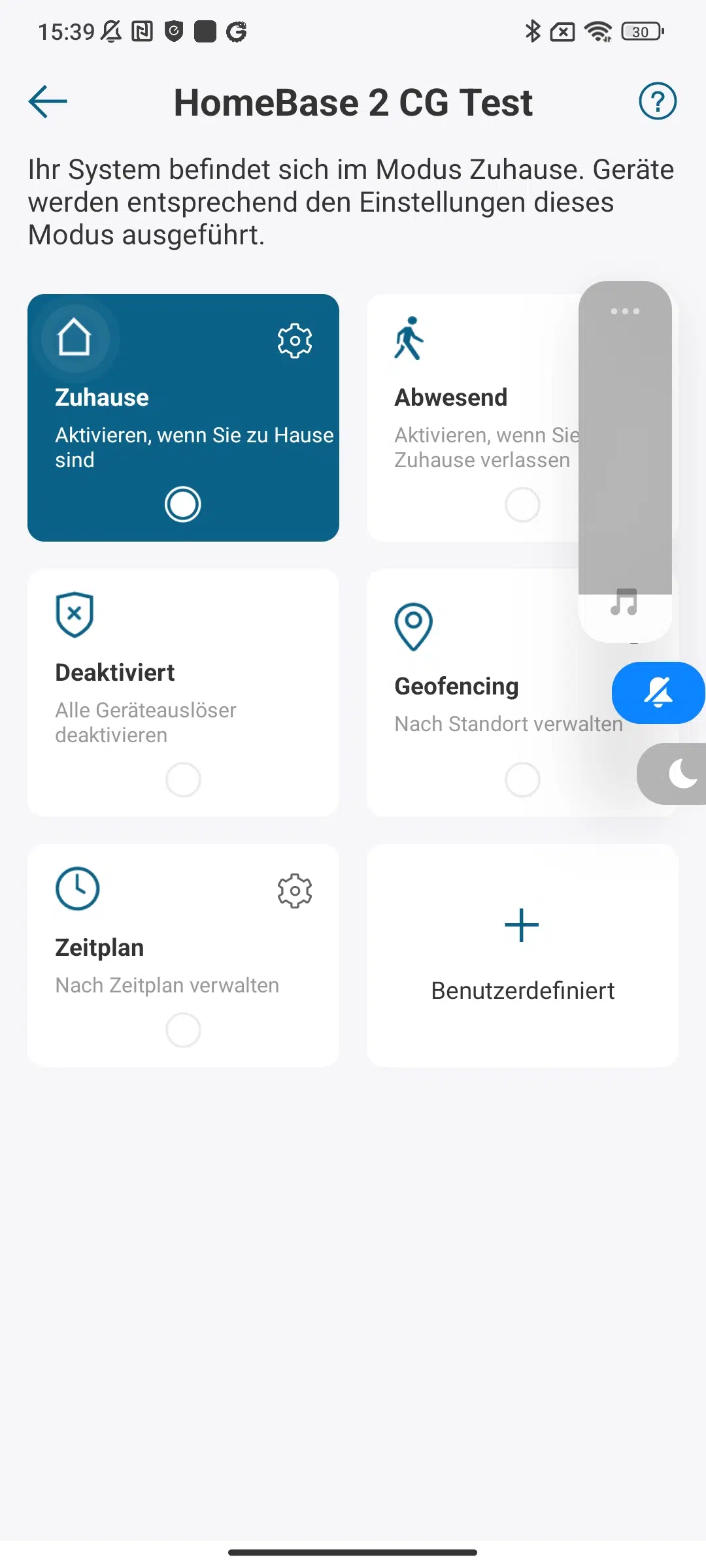
Task: Toggle the mute bell in volume panel
Action: point(658,693)
